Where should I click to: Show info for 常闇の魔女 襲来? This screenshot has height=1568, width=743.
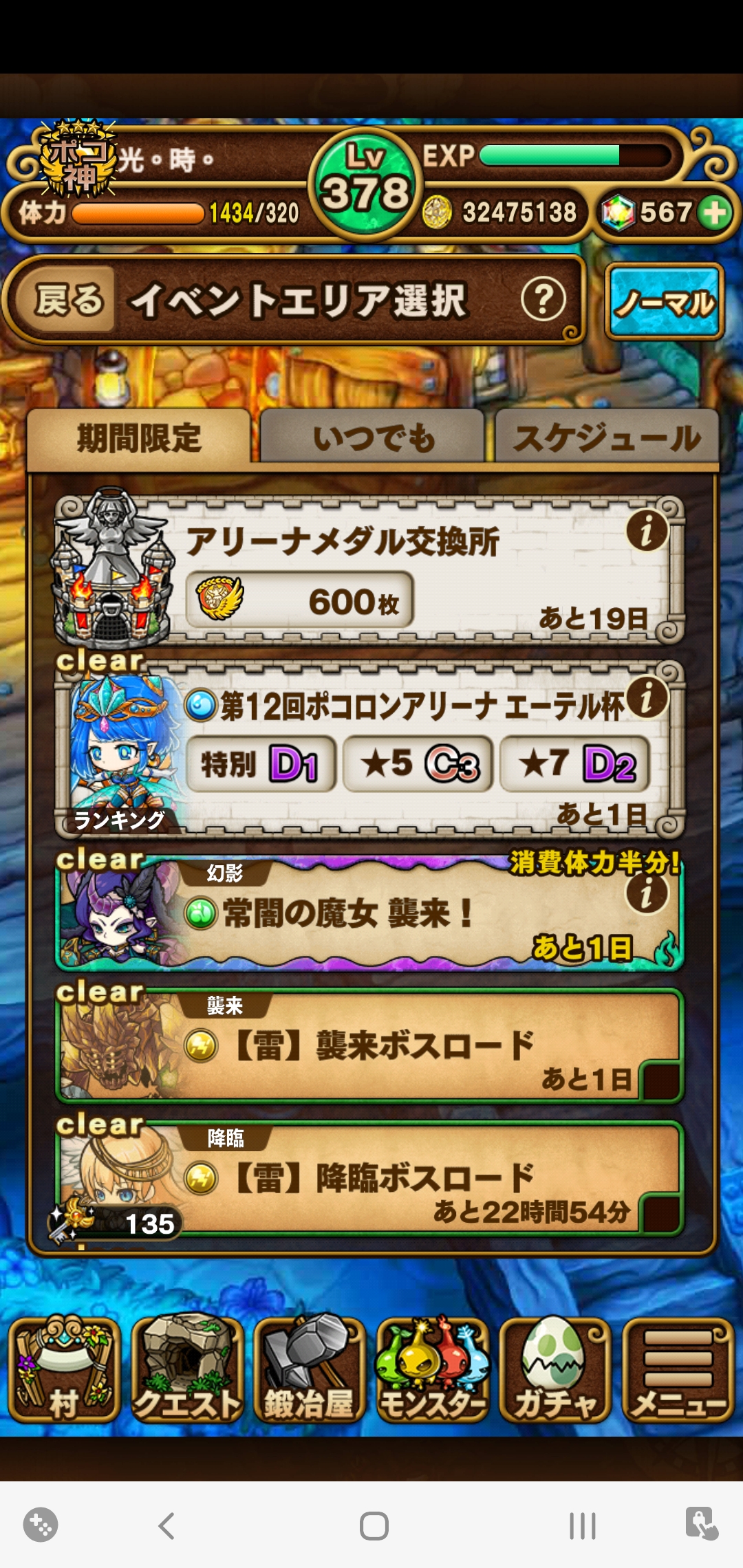tap(647, 893)
